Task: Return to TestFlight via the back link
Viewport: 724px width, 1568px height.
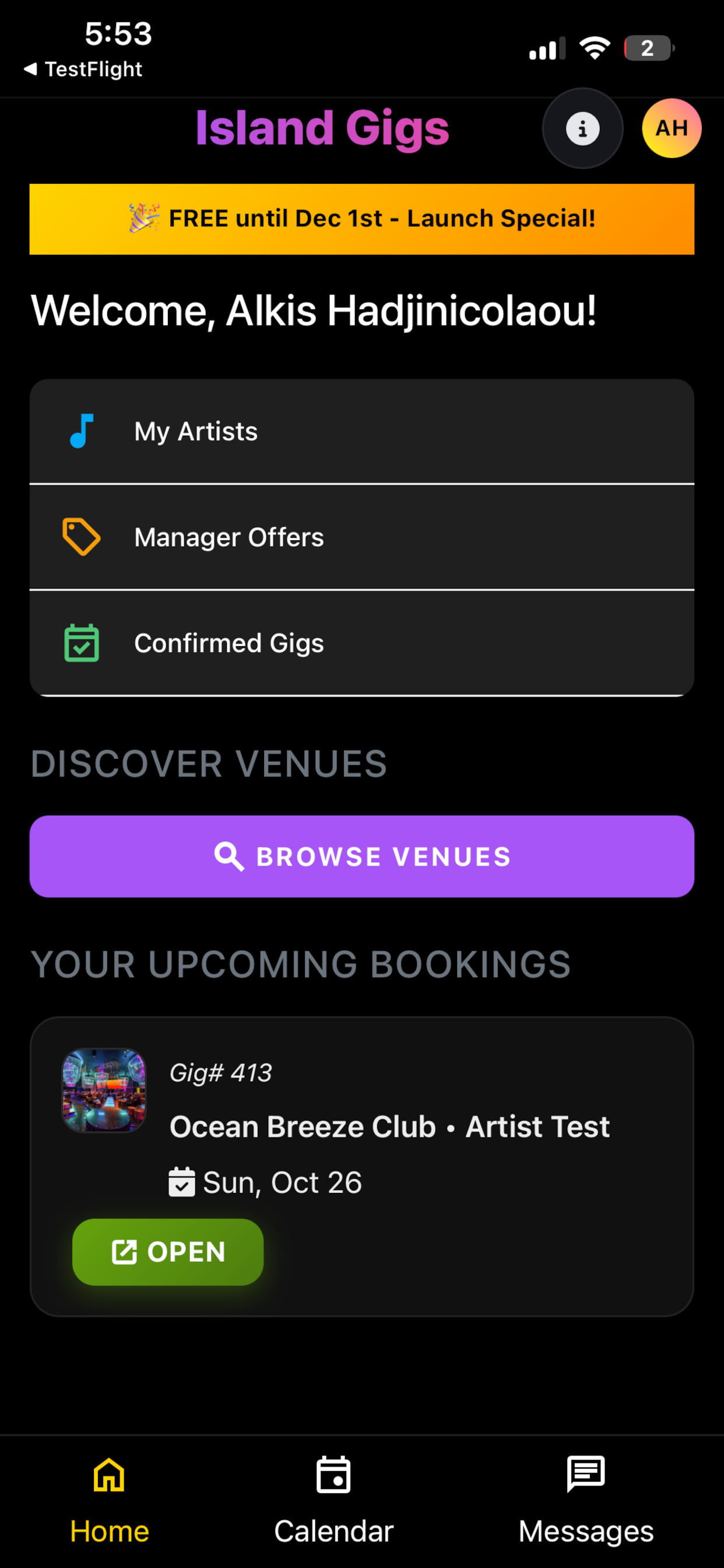Action: tap(83, 69)
